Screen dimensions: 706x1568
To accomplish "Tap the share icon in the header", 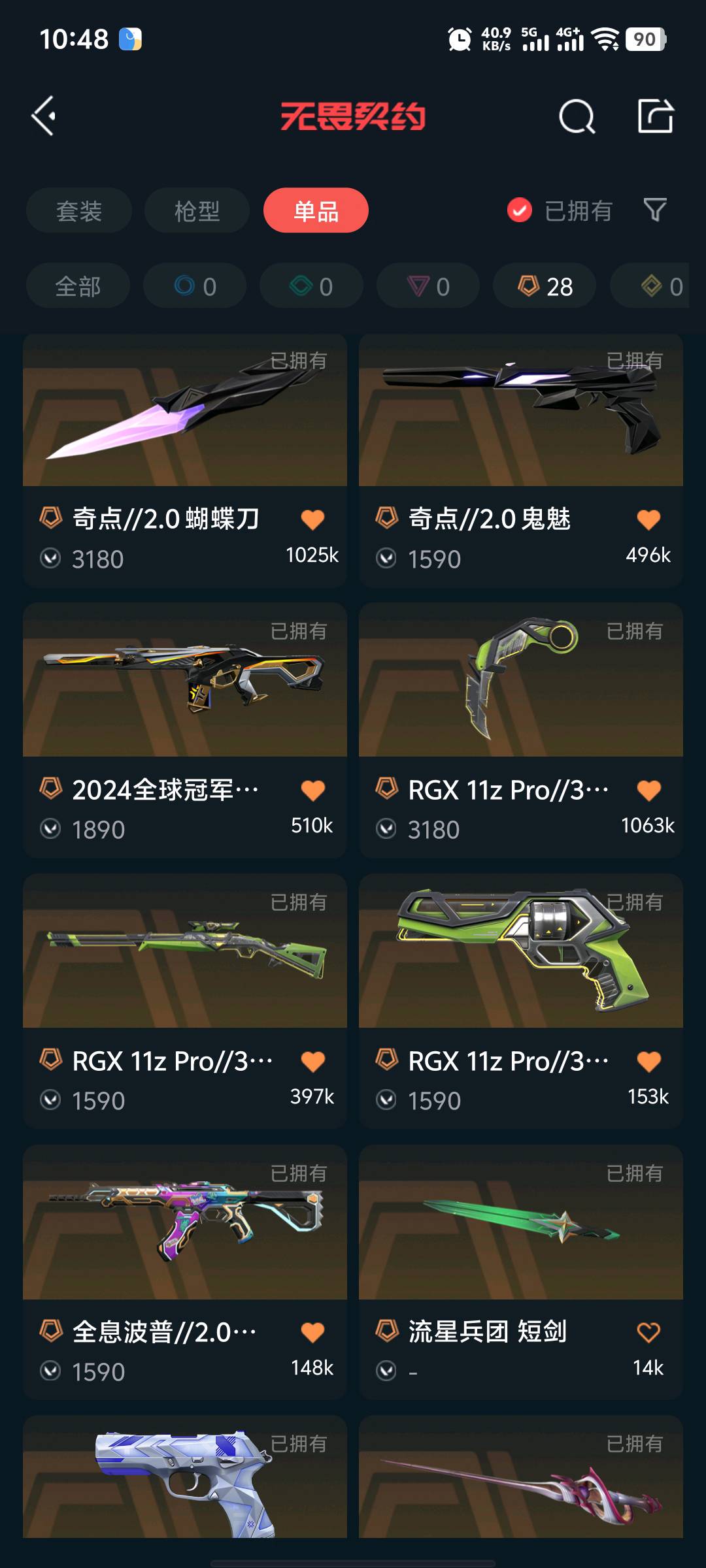I will [x=655, y=116].
